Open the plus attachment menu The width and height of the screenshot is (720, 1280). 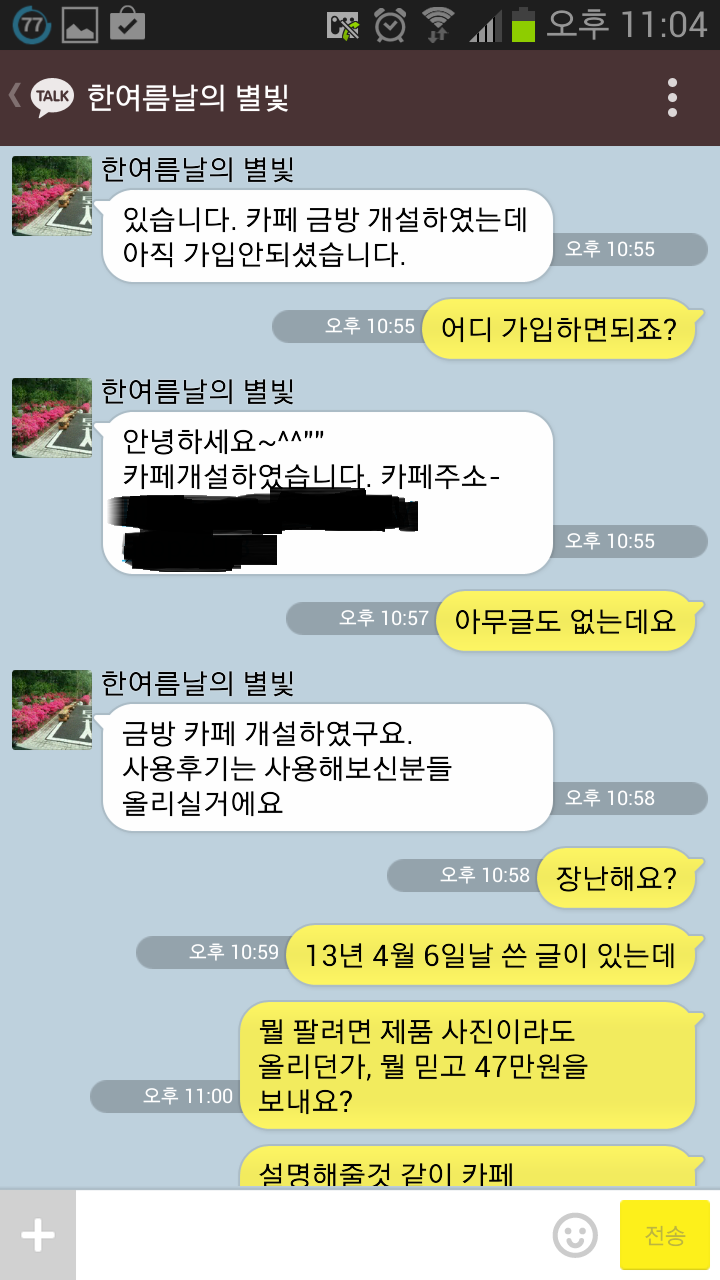pyautogui.click(x=38, y=1236)
